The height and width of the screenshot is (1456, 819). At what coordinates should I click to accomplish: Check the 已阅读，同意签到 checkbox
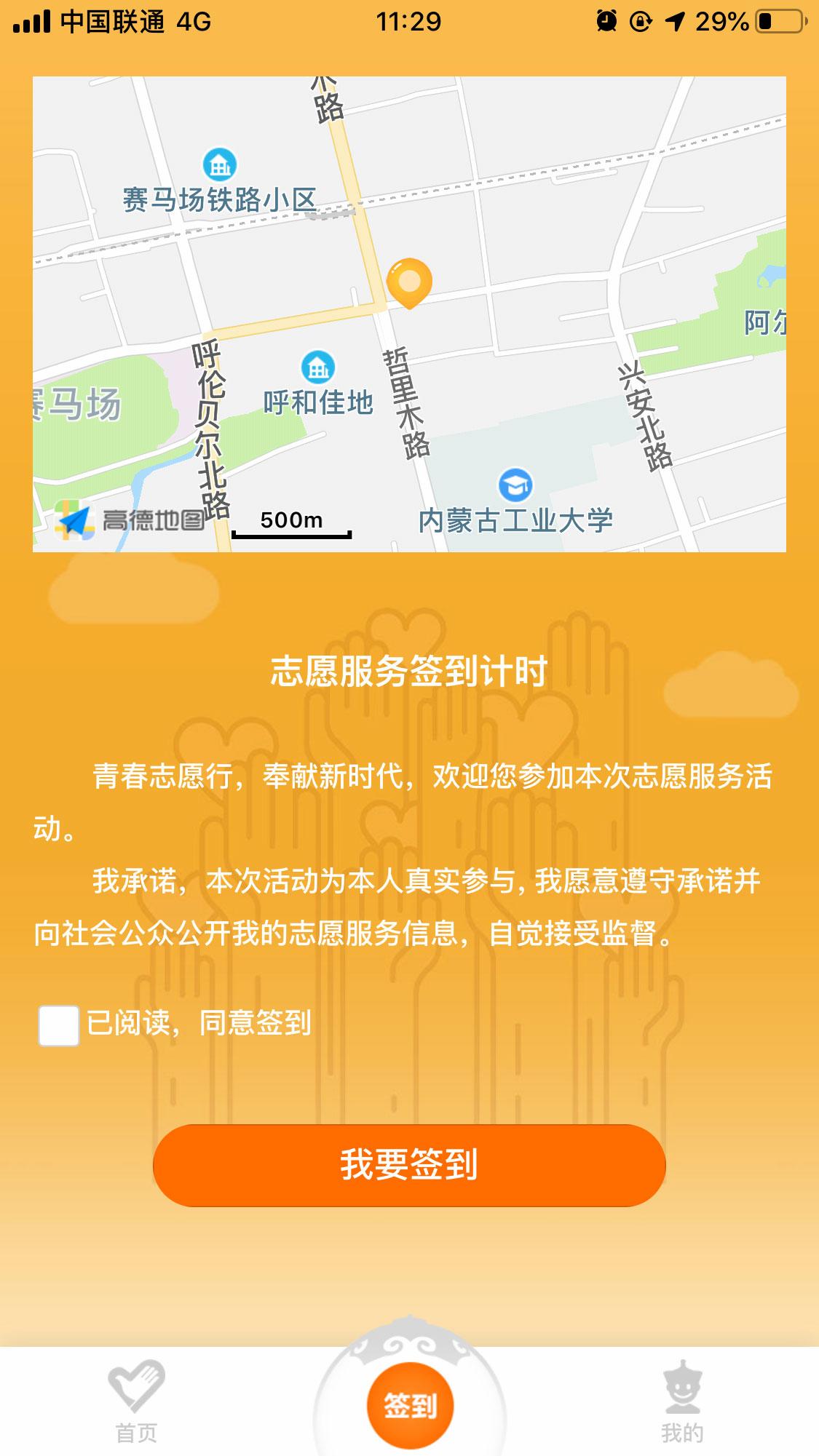(x=59, y=1026)
